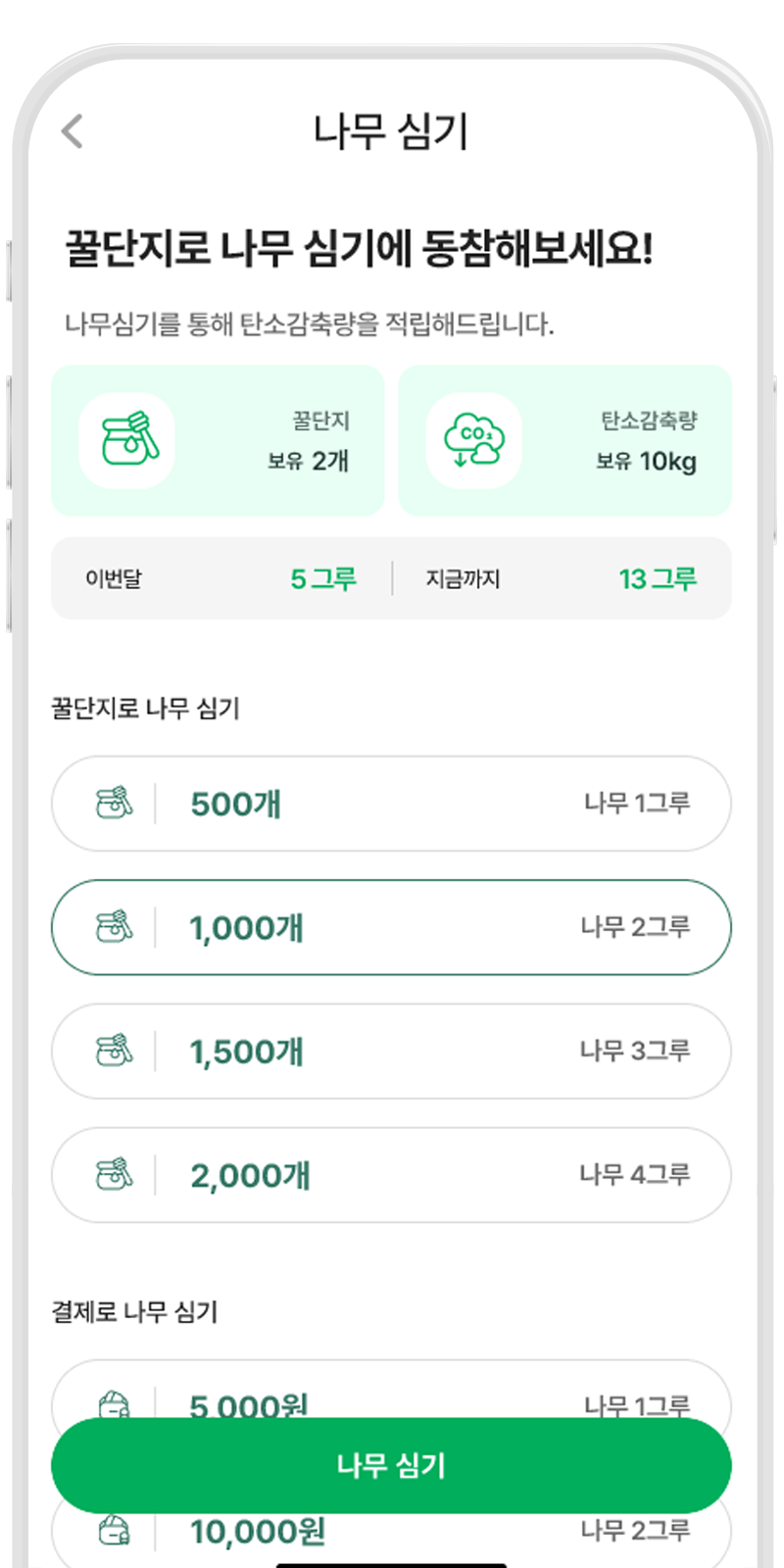This screenshot has height=1568, width=784.
Task: Select 2,000개 to plant 4 trees
Action: [x=391, y=1174]
